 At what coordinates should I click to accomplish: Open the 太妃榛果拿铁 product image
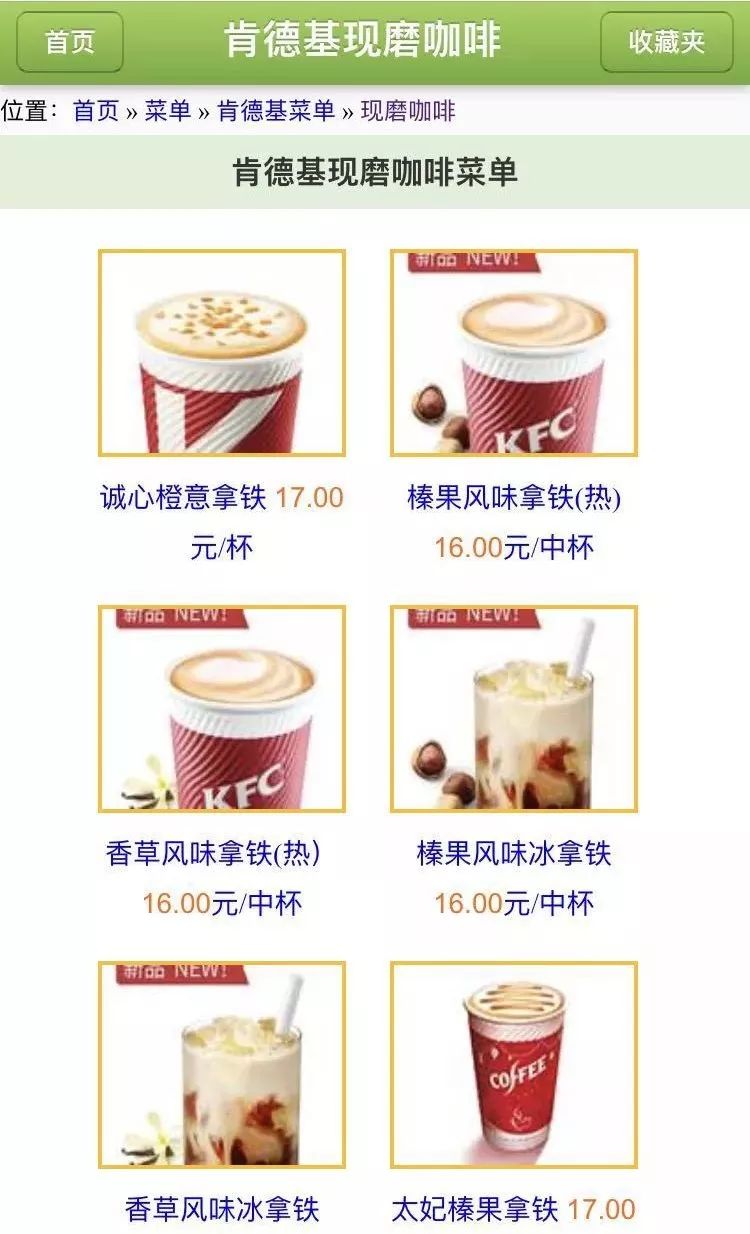[x=514, y=1065]
